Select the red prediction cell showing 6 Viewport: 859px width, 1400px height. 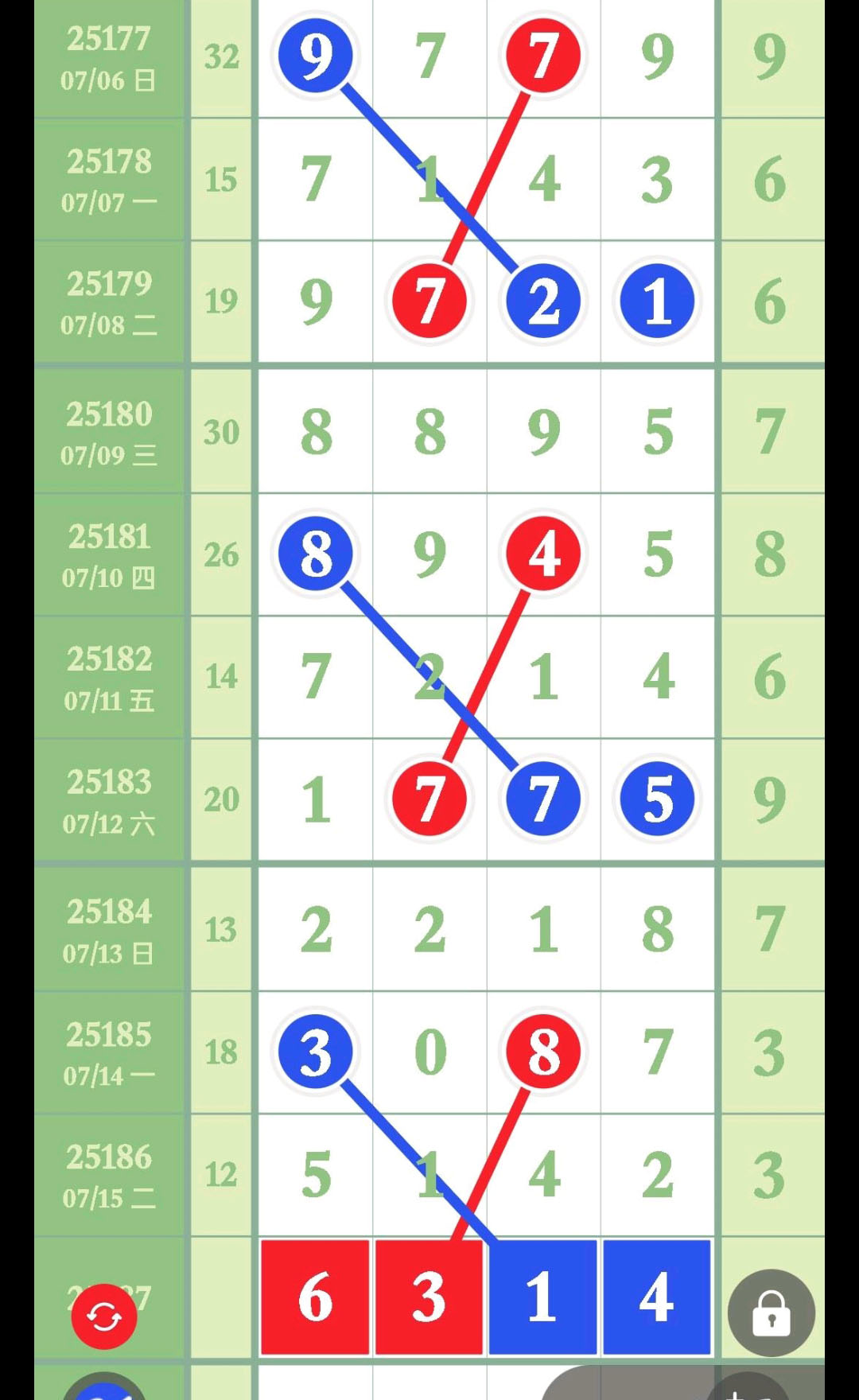click(315, 1297)
